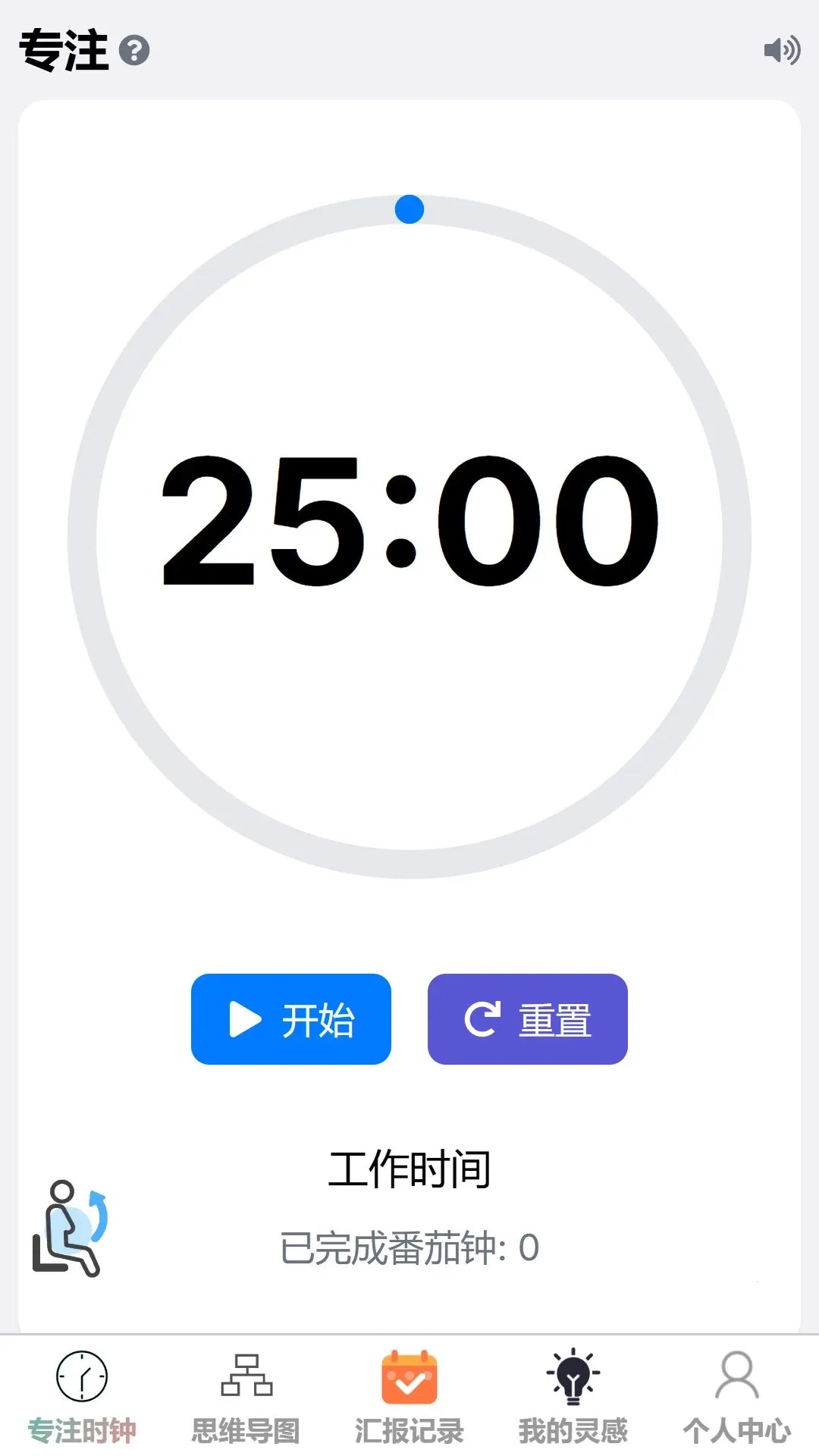Open the help question mark beside 专注
Image resolution: width=819 pixels, height=1456 pixels.
point(134,51)
